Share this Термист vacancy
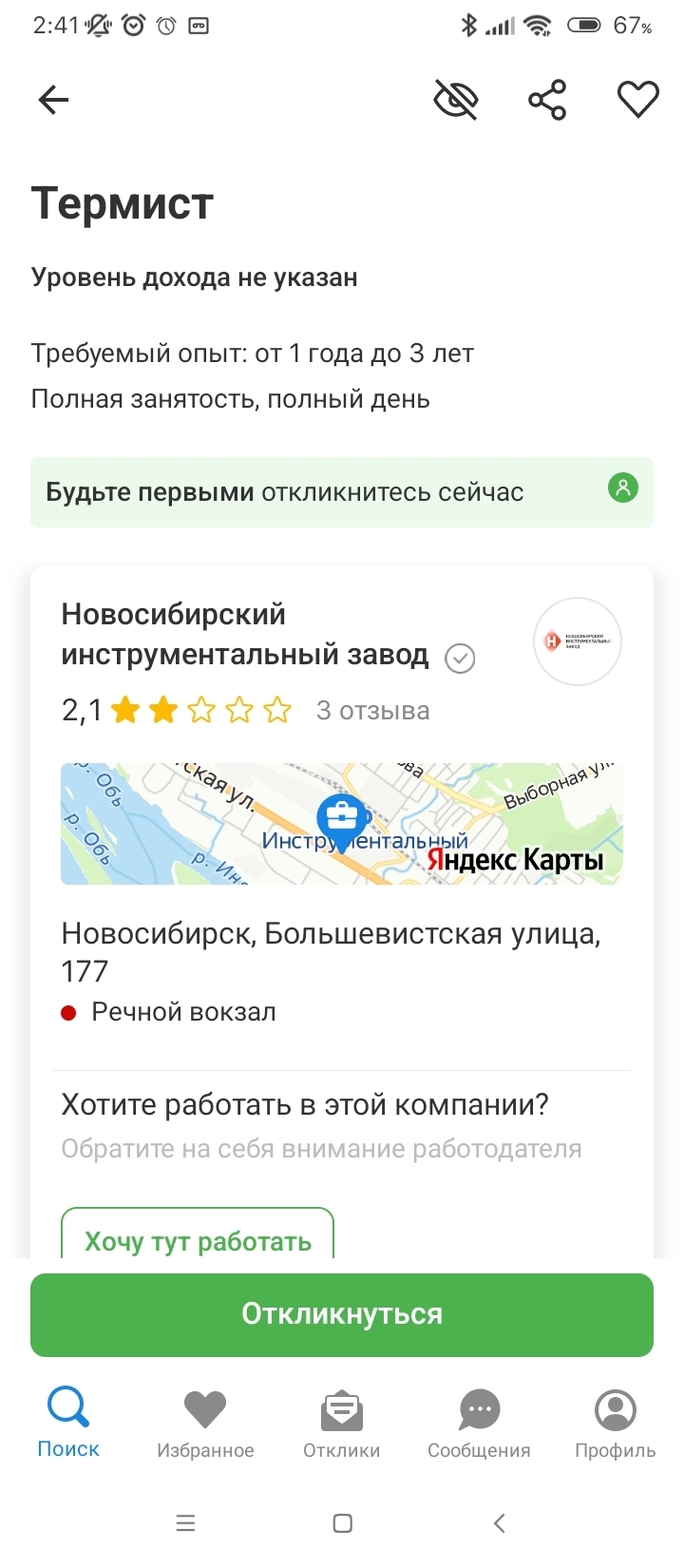 pos(547,100)
